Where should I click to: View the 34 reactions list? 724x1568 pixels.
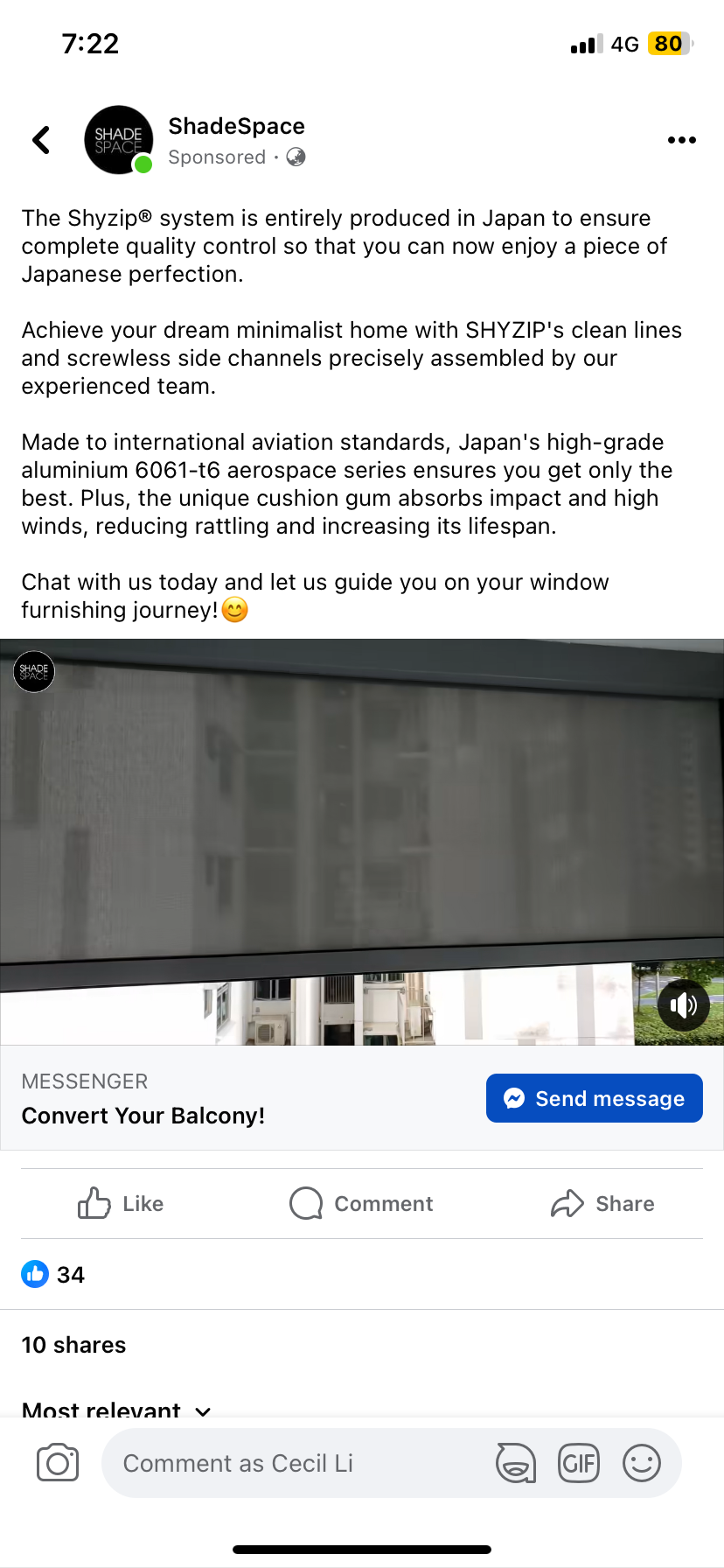(53, 1275)
